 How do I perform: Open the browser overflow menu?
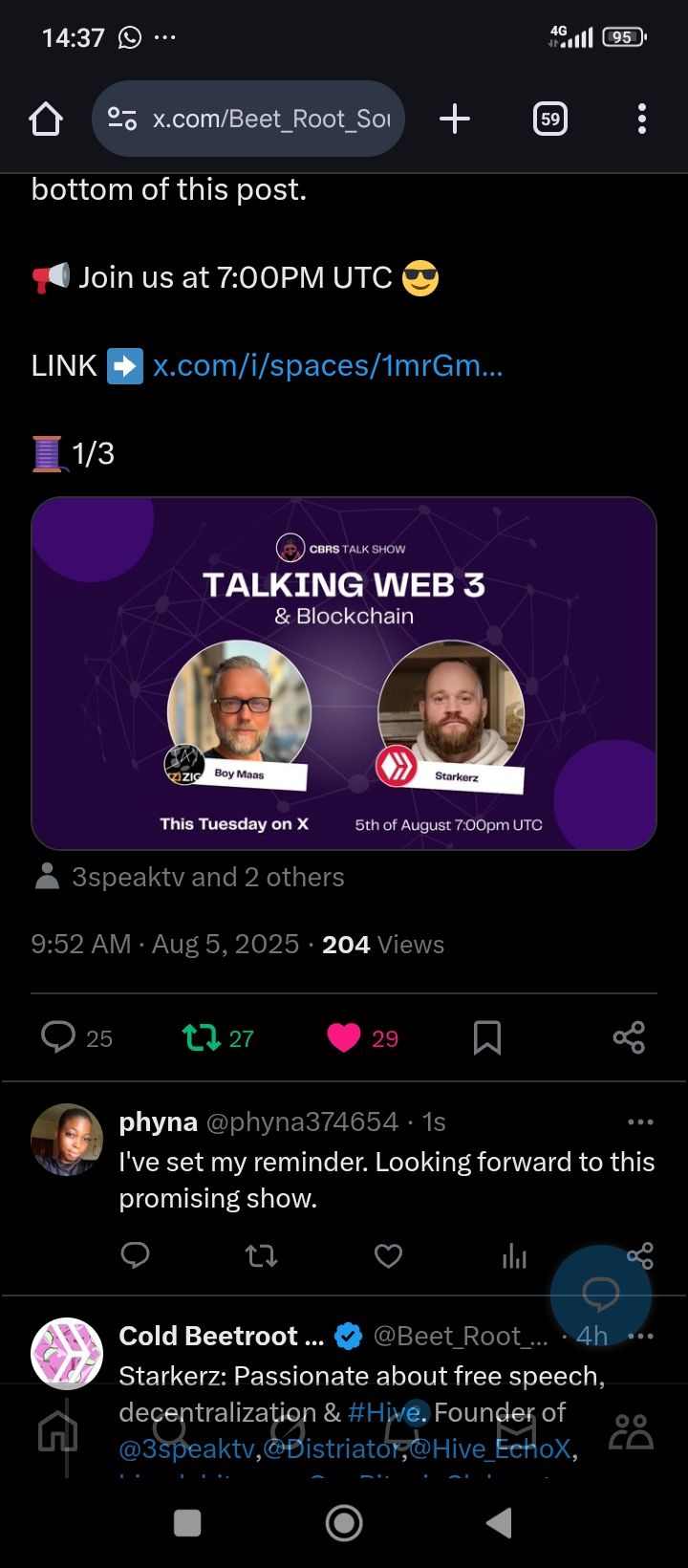(x=642, y=119)
